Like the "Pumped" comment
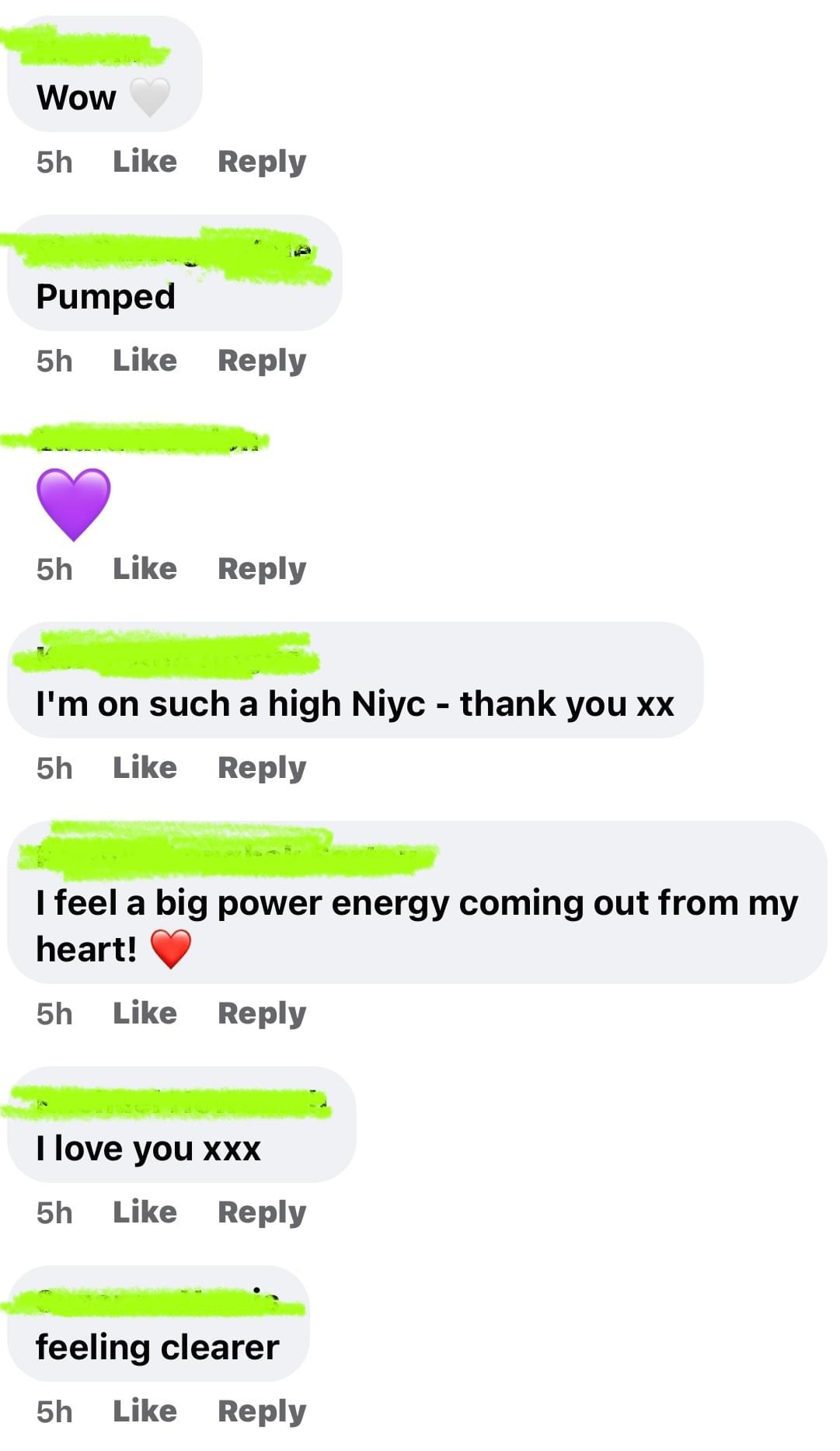840x1451 pixels. click(x=145, y=361)
